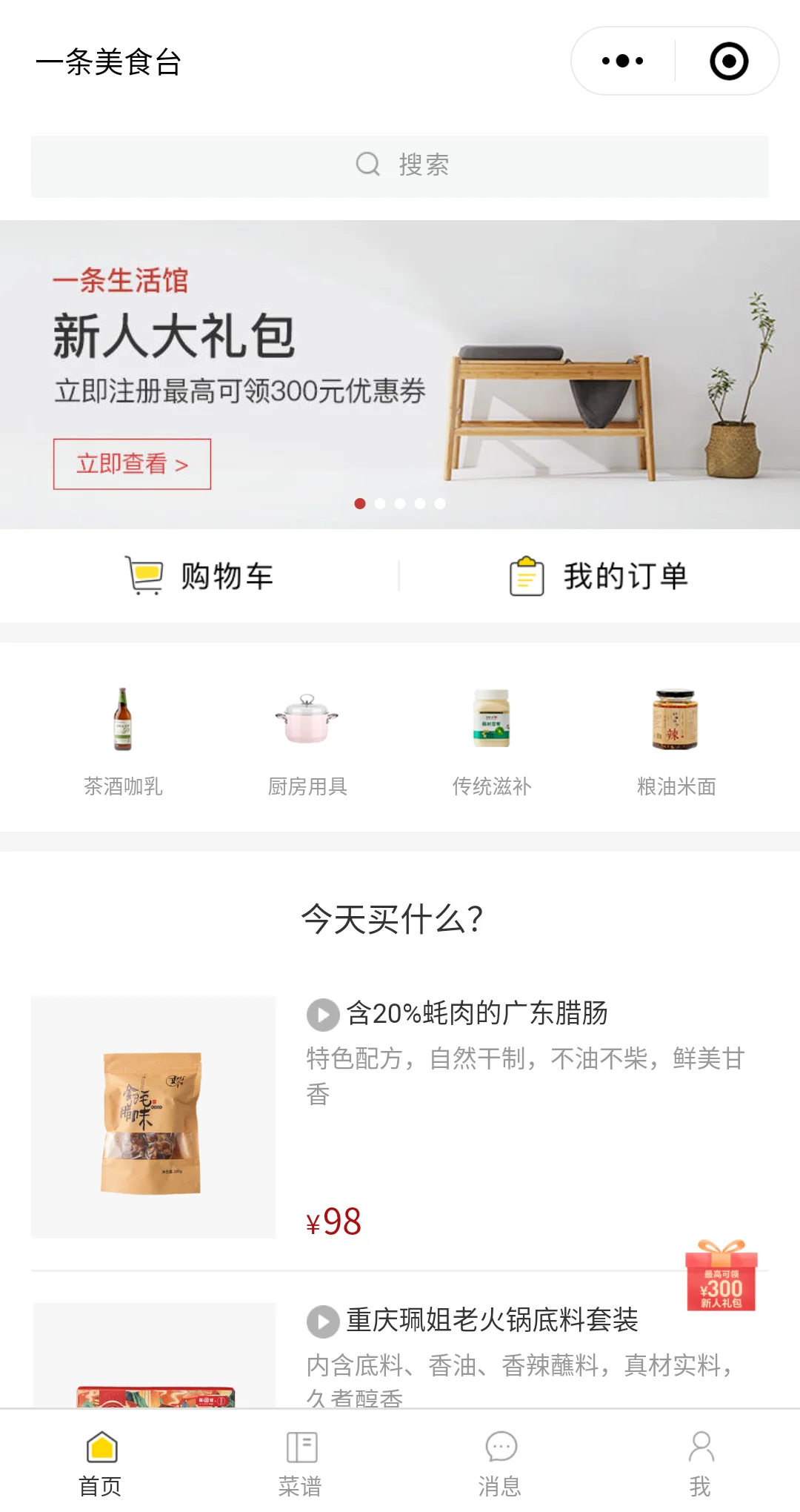This screenshot has width=800, height=1512.
Task: Tap the 搜索 search box
Action: tap(400, 165)
